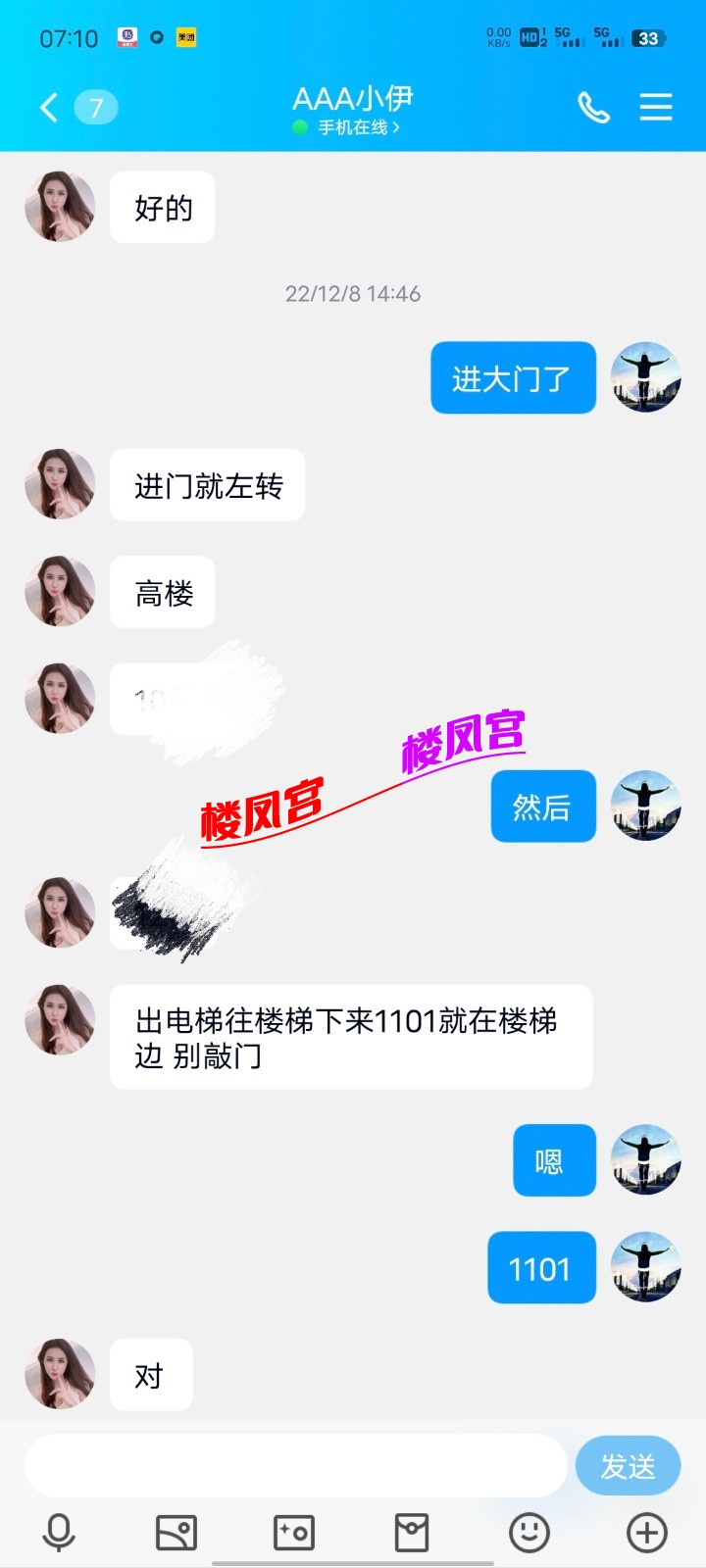Open the voice message microphone
The width and height of the screenshot is (706, 1568).
pos(59,1533)
